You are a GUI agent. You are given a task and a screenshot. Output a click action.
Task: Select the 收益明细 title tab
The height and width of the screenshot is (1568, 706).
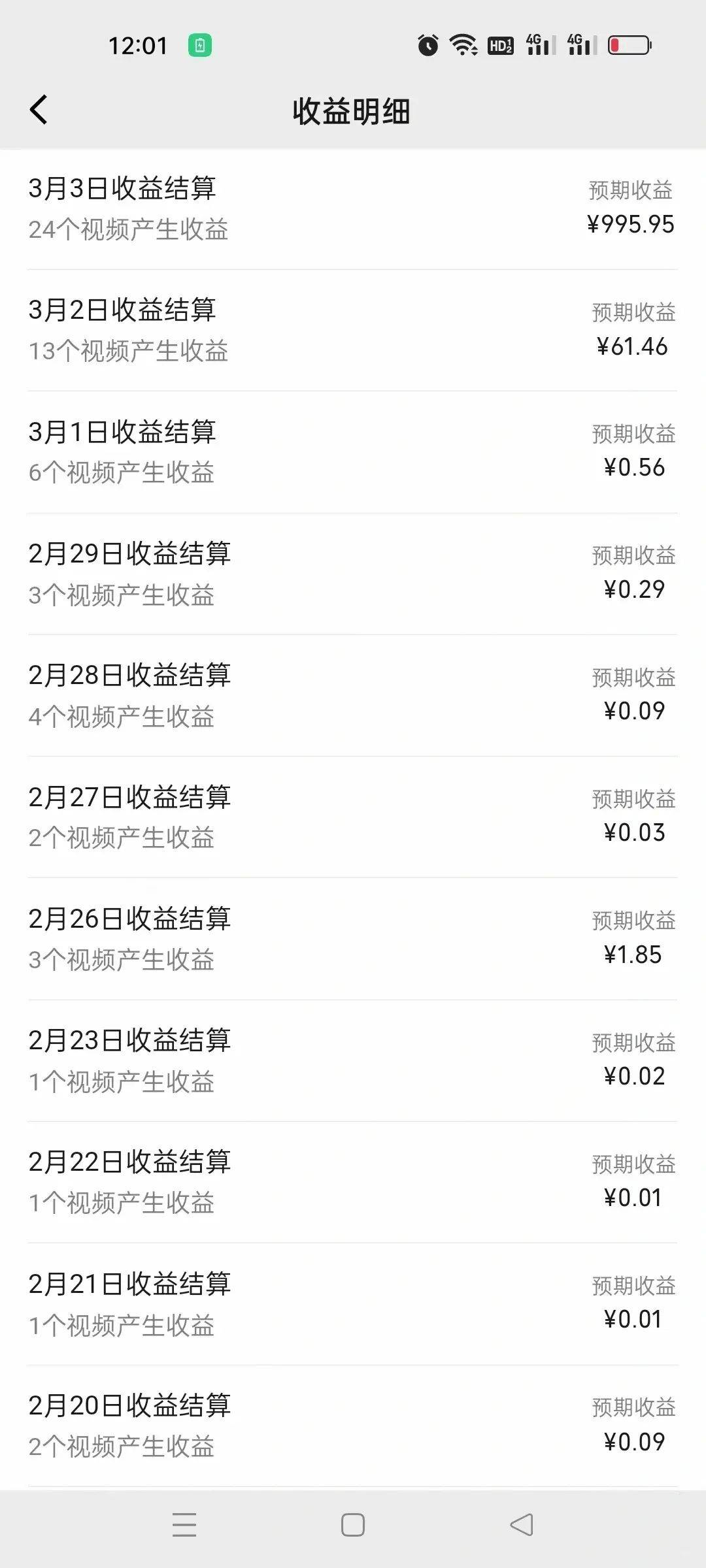click(352, 111)
